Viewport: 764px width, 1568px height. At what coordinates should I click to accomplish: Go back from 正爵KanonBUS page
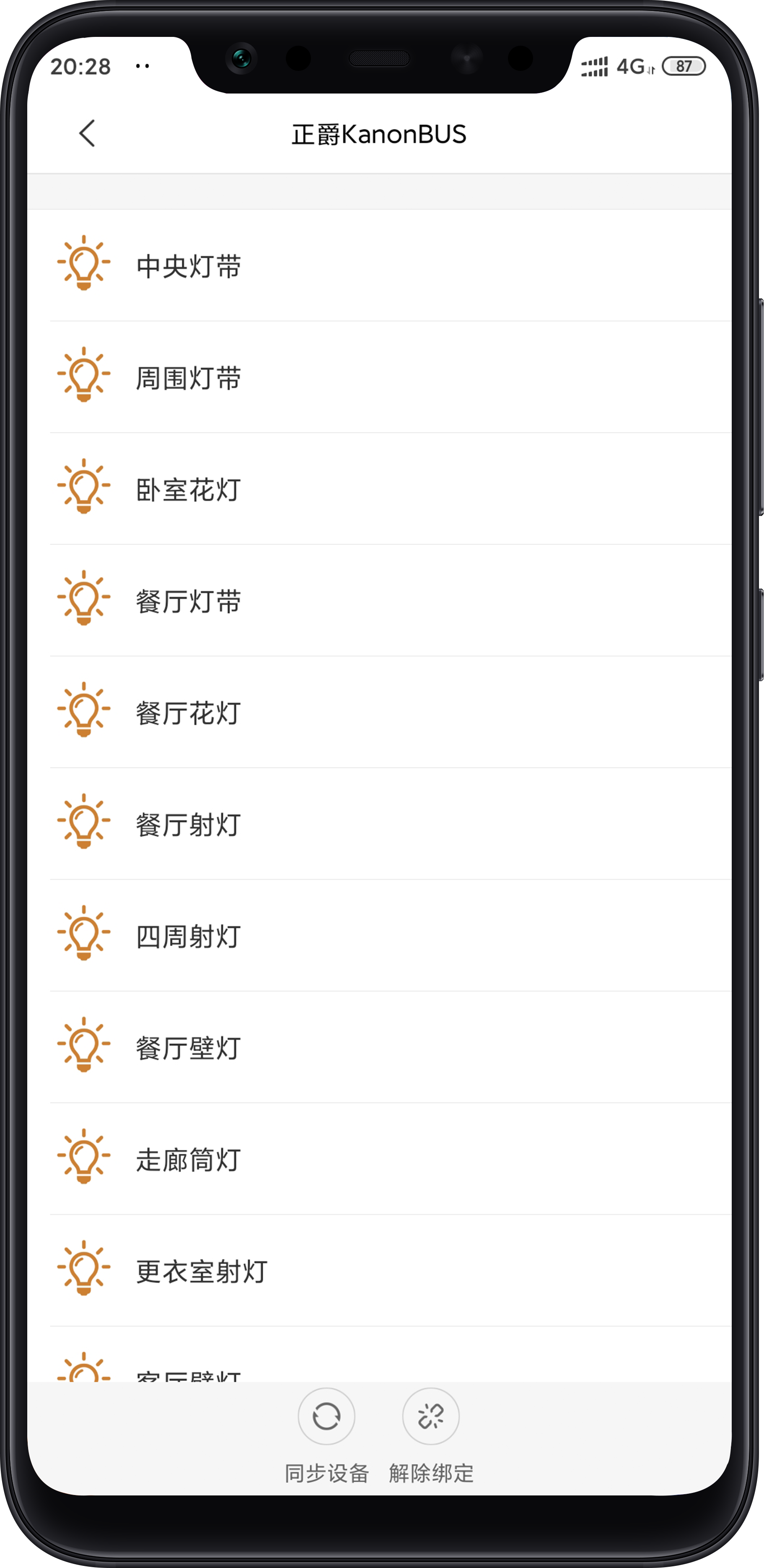click(x=87, y=133)
